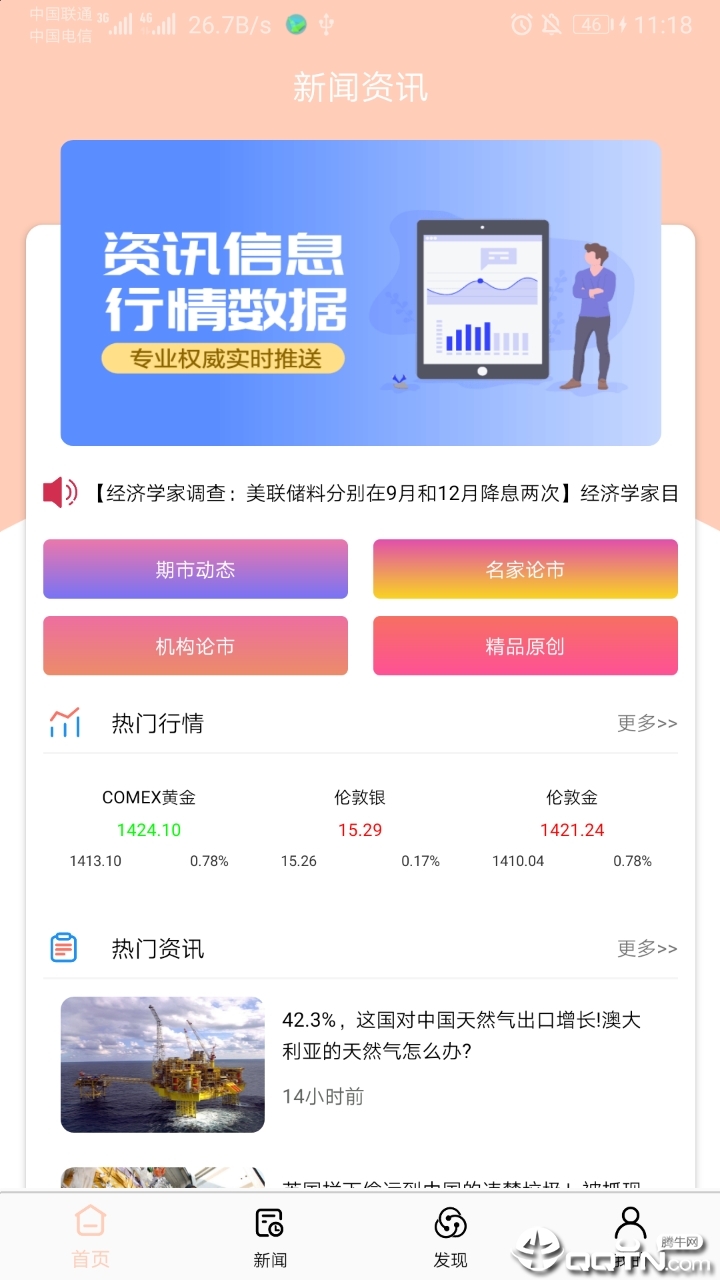Tap the 精品原创 button
The height and width of the screenshot is (1280, 720).
tap(525, 646)
